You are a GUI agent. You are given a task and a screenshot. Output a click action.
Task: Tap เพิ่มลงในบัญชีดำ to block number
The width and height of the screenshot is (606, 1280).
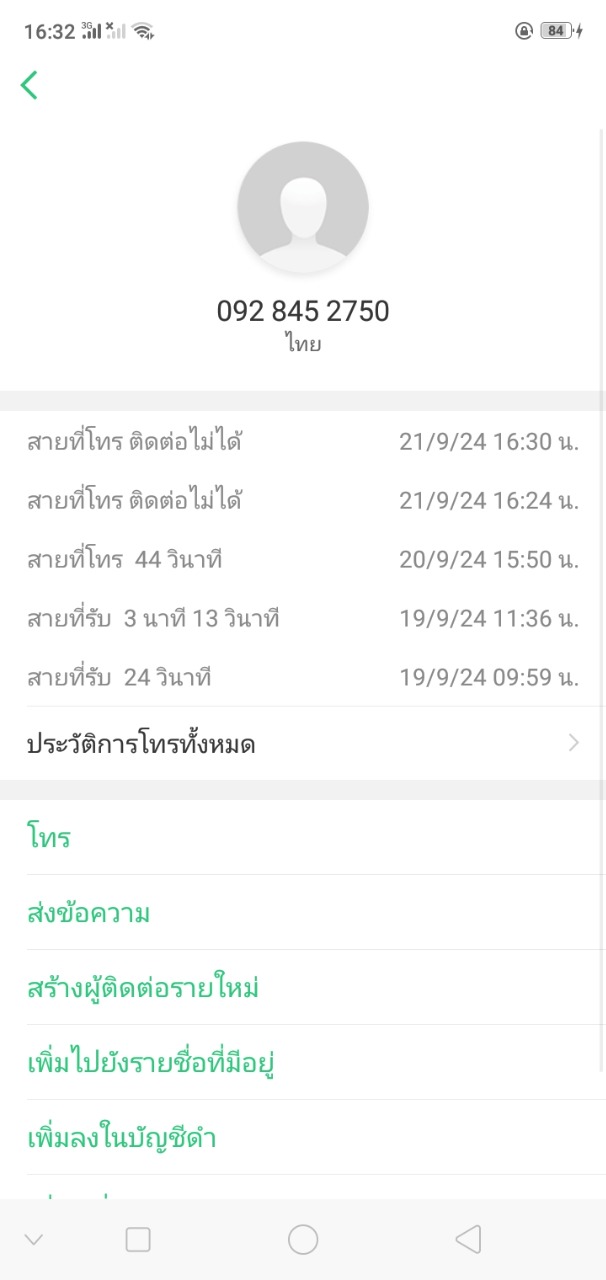[x=122, y=1138]
